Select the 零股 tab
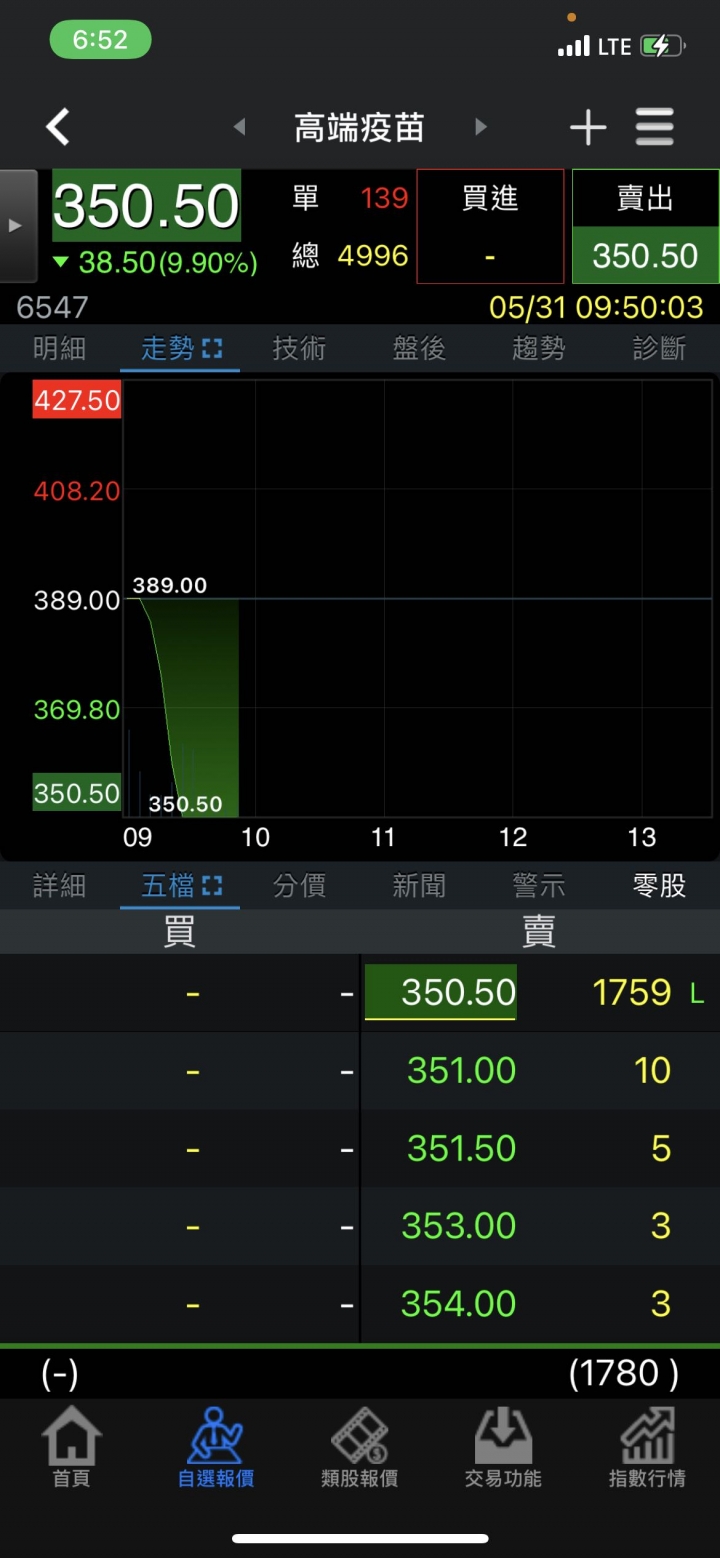Screen dimensions: 720x1558 tap(659, 885)
